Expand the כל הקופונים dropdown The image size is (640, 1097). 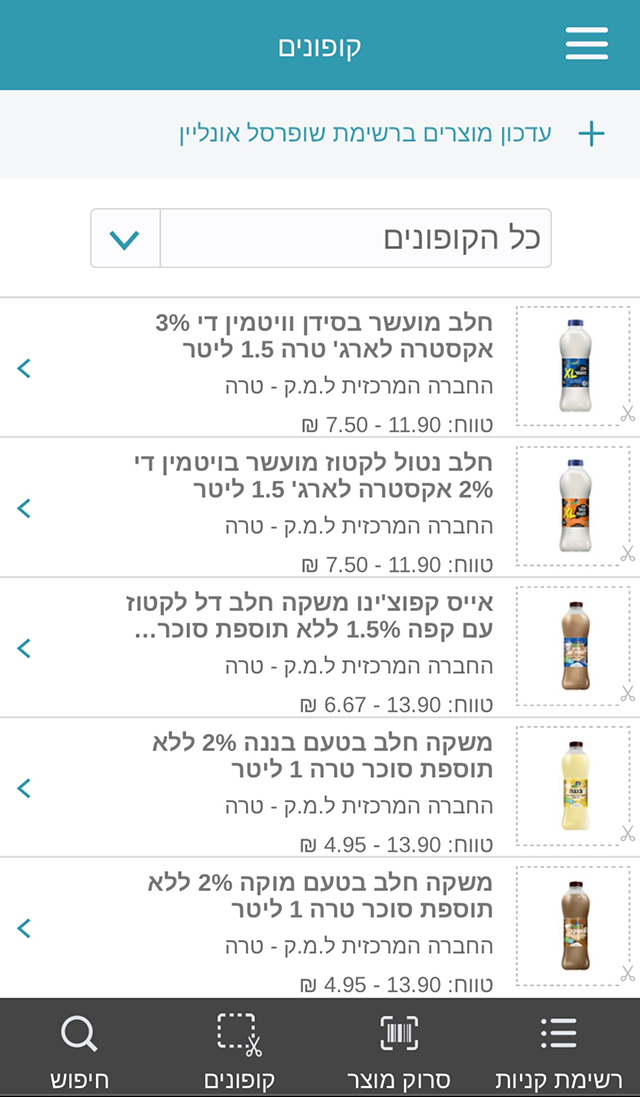point(320,238)
